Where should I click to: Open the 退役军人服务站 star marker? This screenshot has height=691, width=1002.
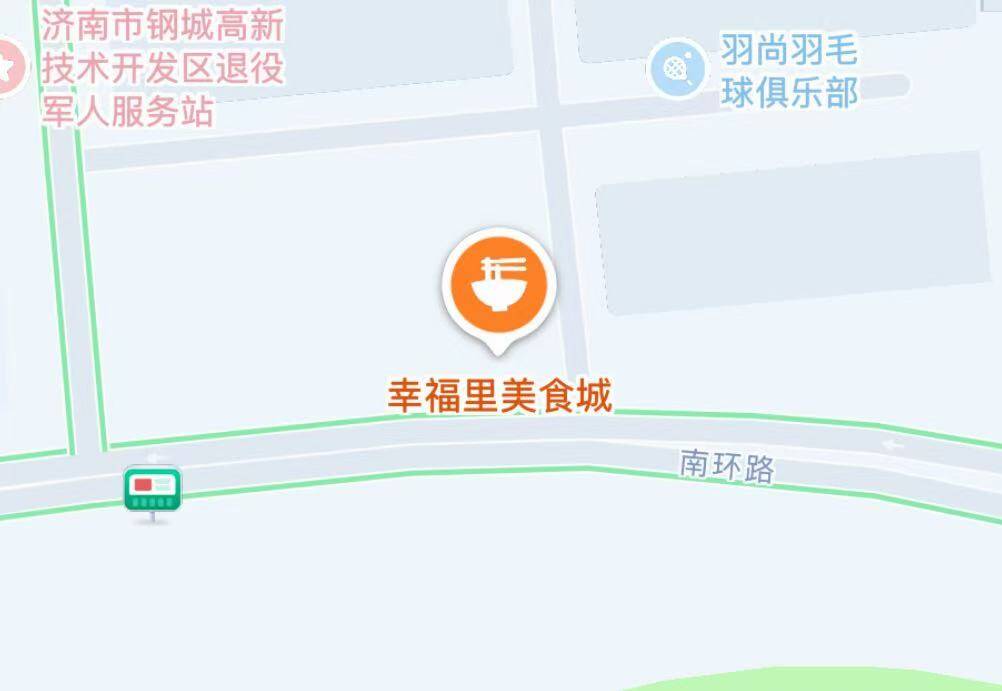[8, 68]
